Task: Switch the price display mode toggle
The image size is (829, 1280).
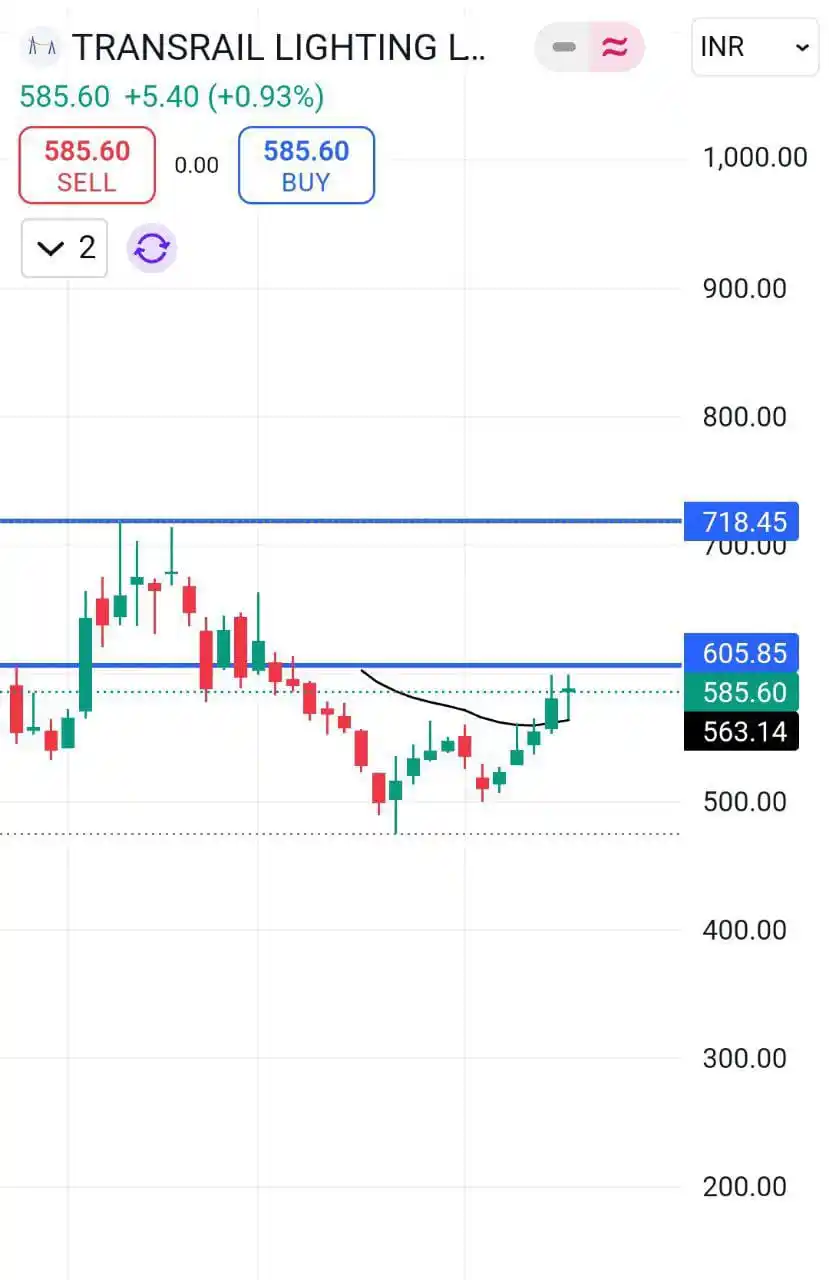Action: (x=590, y=47)
